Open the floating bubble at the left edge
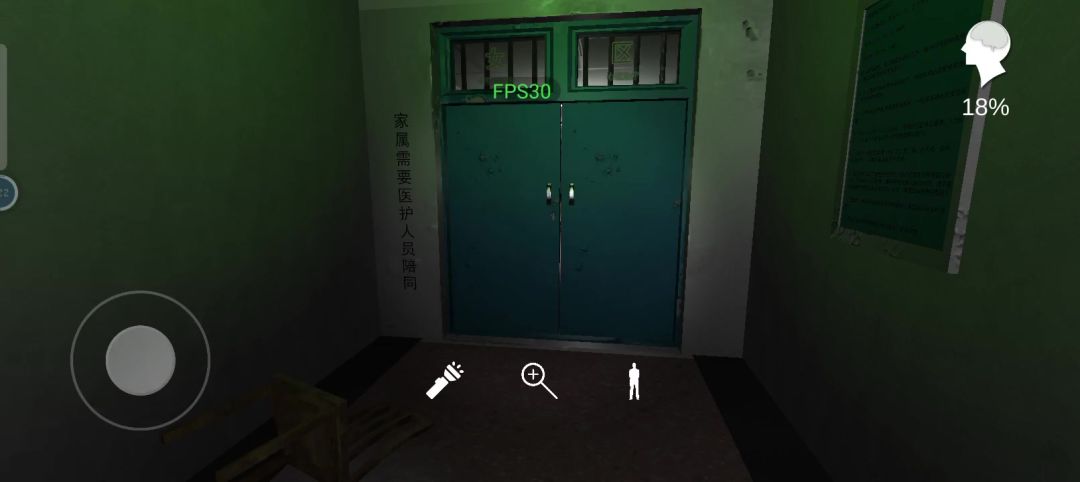This screenshot has height=482, width=1080. pos(6,192)
